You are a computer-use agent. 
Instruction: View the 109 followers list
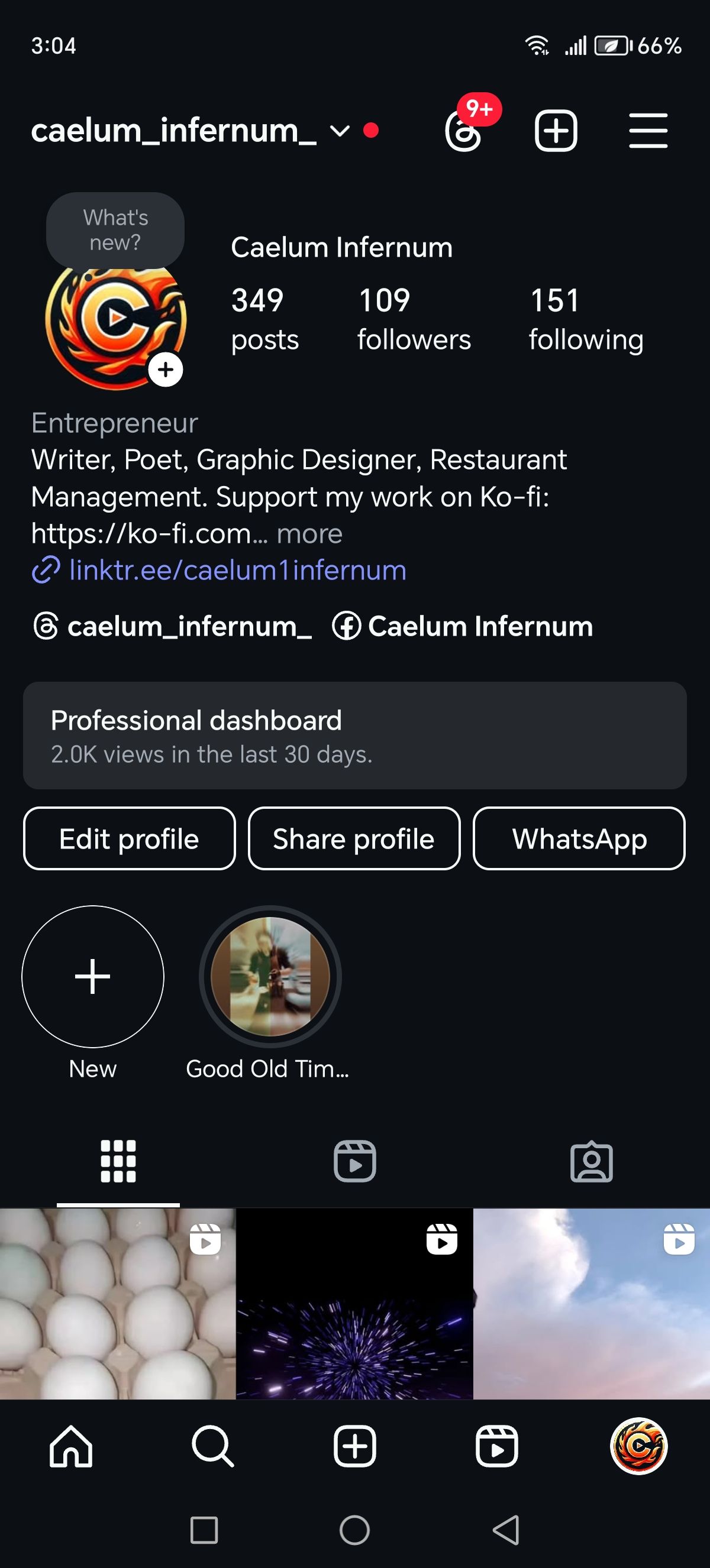pos(414,319)
